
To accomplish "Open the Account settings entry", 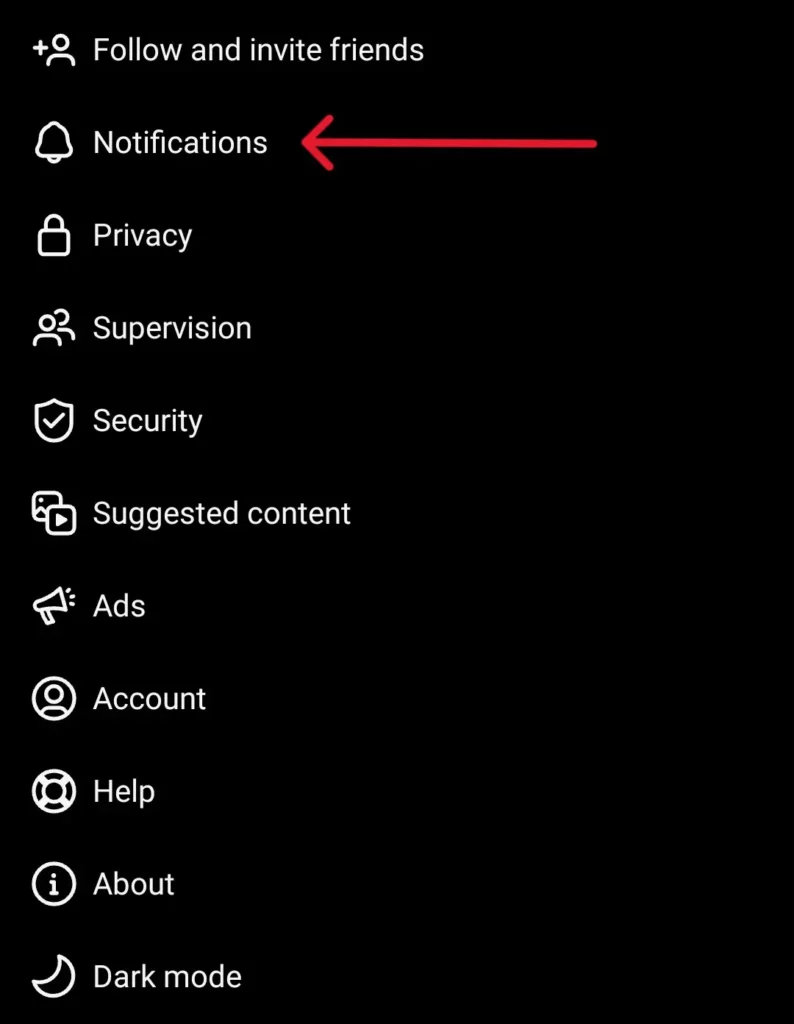I will [150, 699].
